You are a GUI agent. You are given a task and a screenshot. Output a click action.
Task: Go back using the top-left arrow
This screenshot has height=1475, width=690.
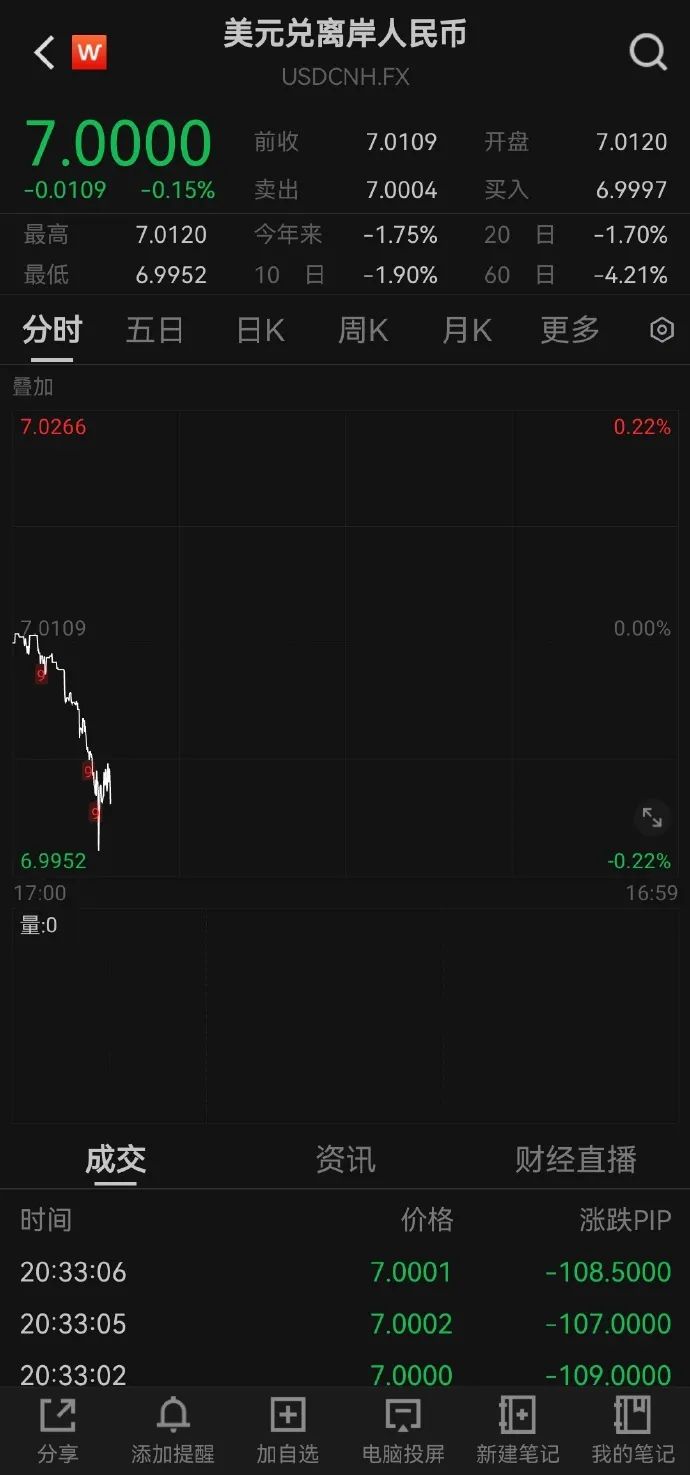[44, 52]
